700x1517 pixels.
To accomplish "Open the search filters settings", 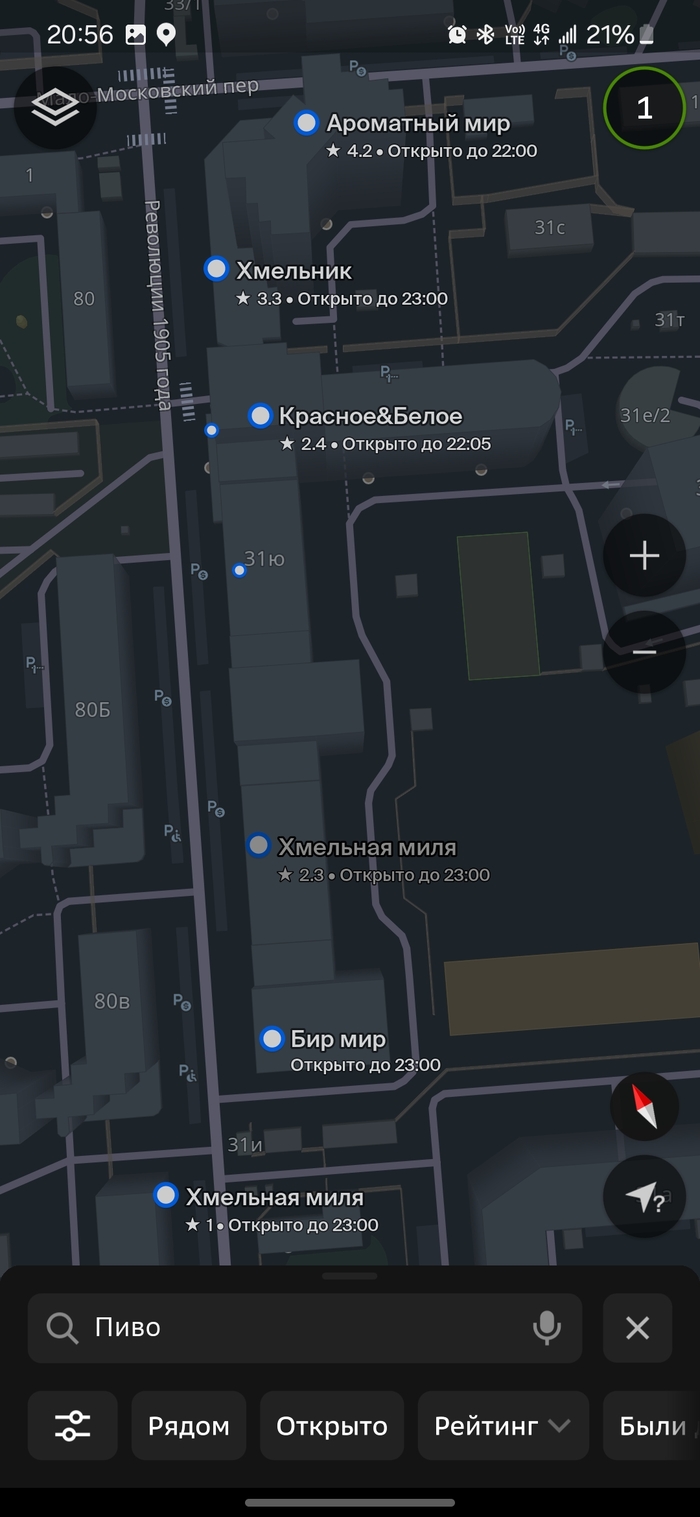I will point(72,1425).
